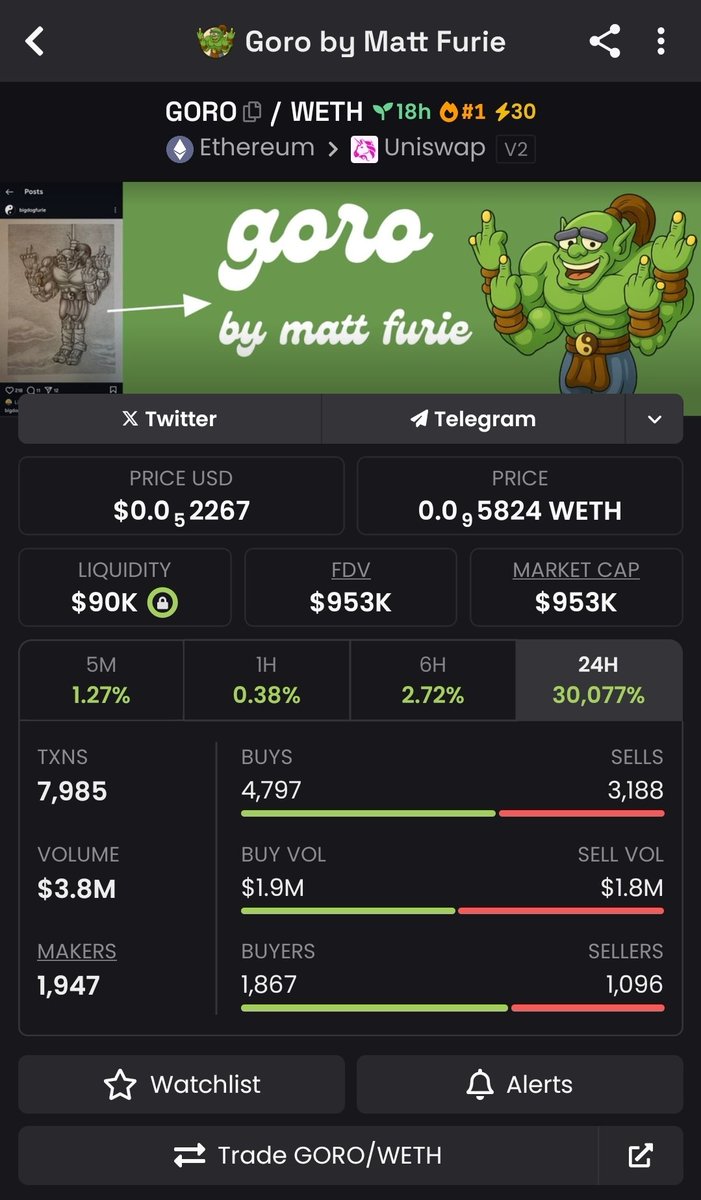The image size is (701, 1200).
Task: Set up Alerts for this pair
Action: (x=520, y=1085)
